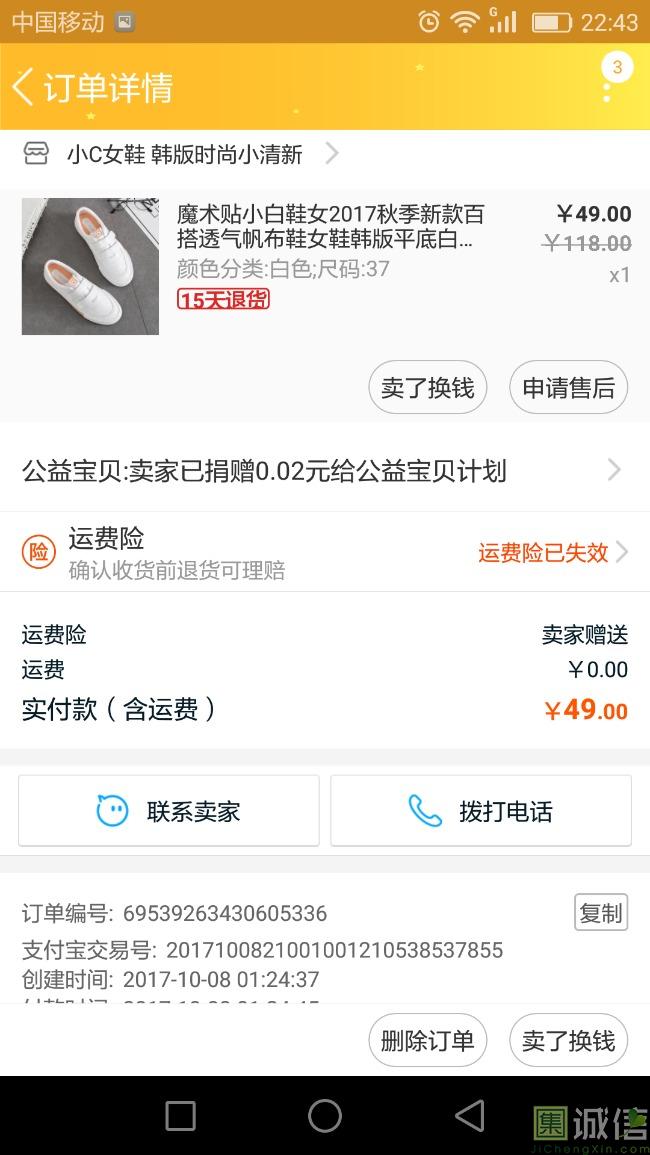Screen dimensions: 650x1155
Task: Go back from the order details page
Action: click(24, 87)
